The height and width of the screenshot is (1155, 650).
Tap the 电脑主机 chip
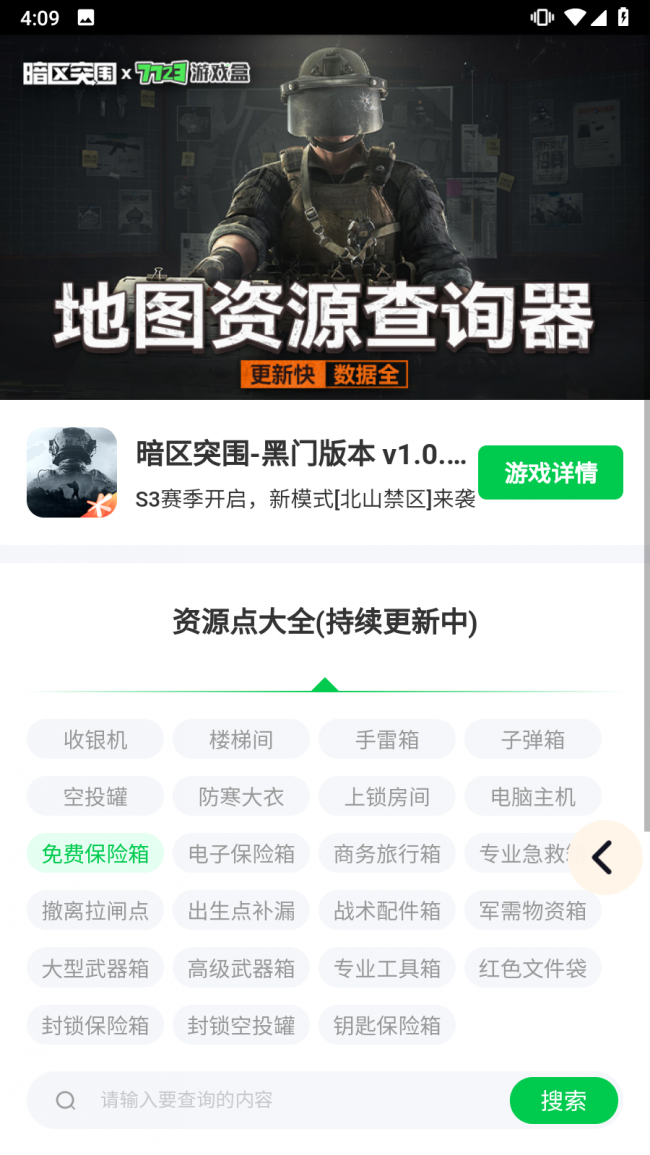533,796
